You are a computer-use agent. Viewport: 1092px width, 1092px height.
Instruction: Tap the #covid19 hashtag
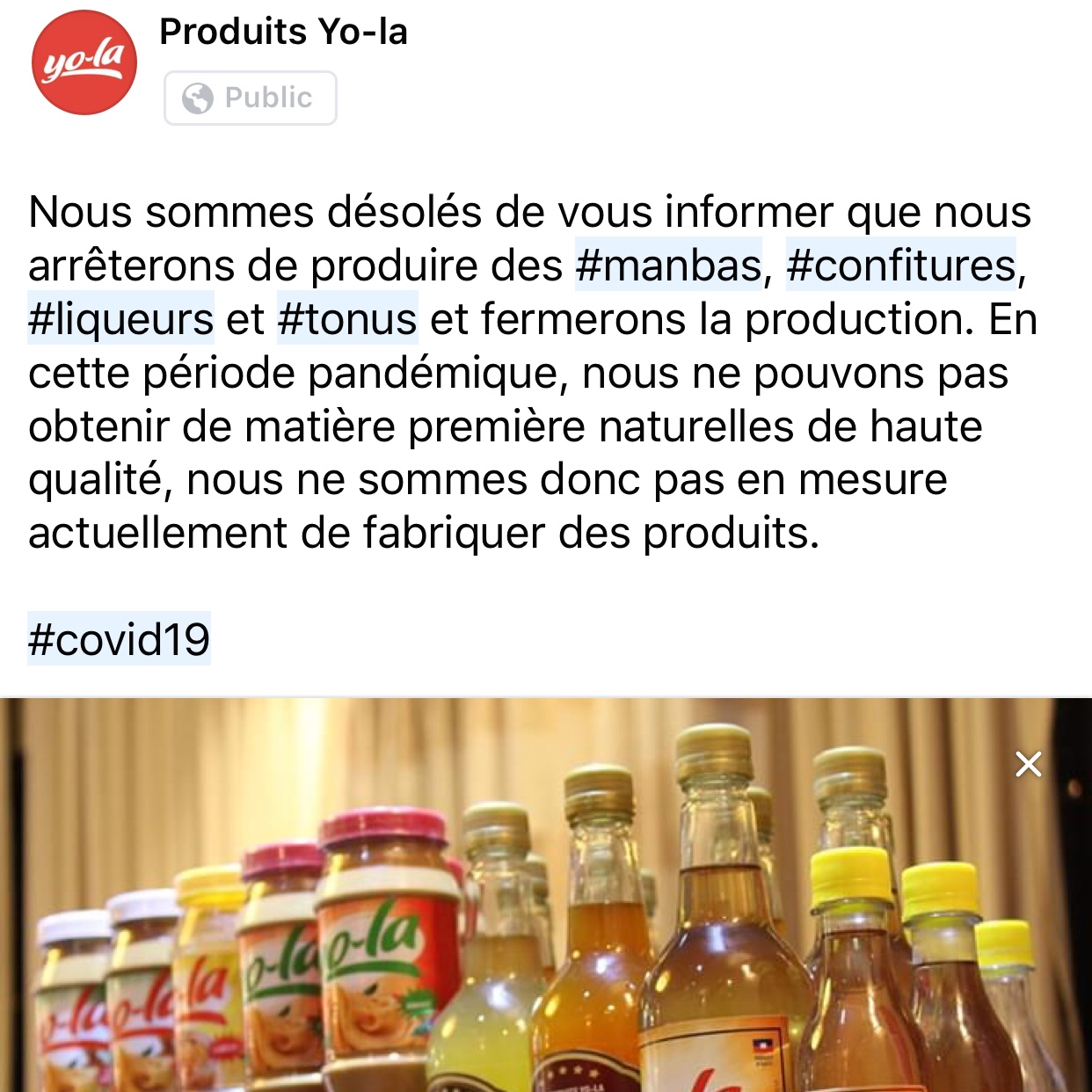point(119,639)
